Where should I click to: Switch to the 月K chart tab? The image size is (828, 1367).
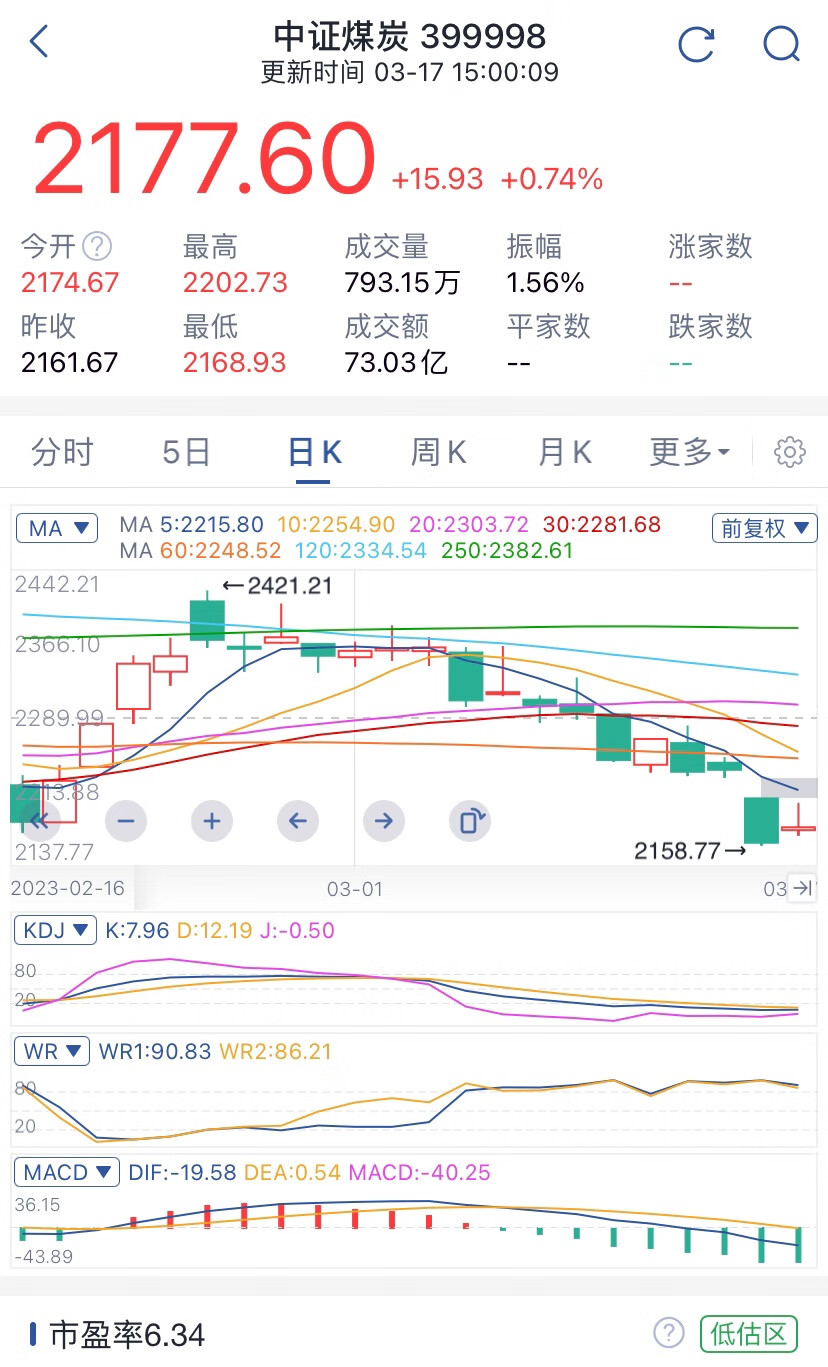[565, 452]
